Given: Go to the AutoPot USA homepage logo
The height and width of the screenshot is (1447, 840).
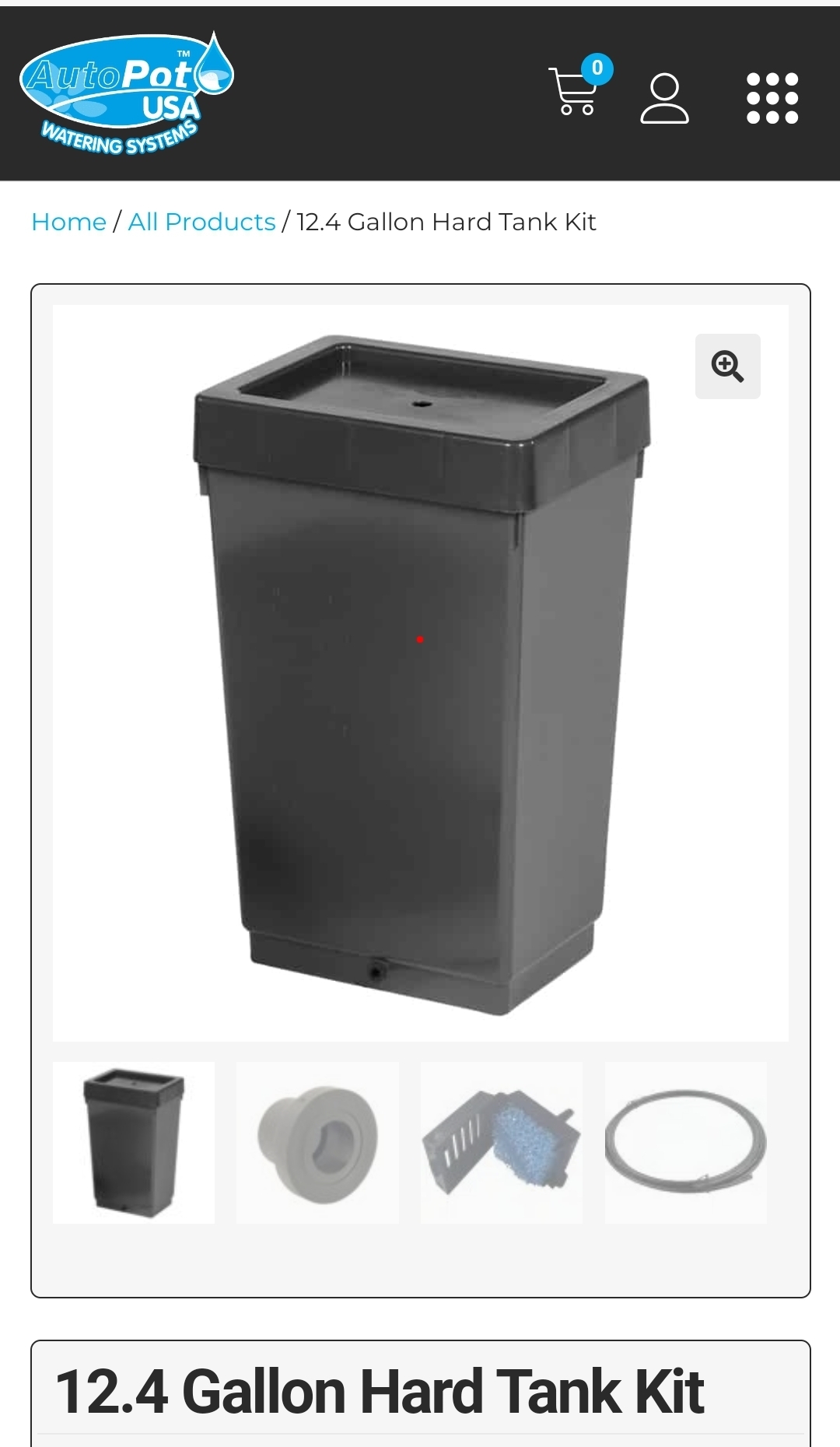Looking at the screenshot, I should pyautogui.click(x=126, y=93).
